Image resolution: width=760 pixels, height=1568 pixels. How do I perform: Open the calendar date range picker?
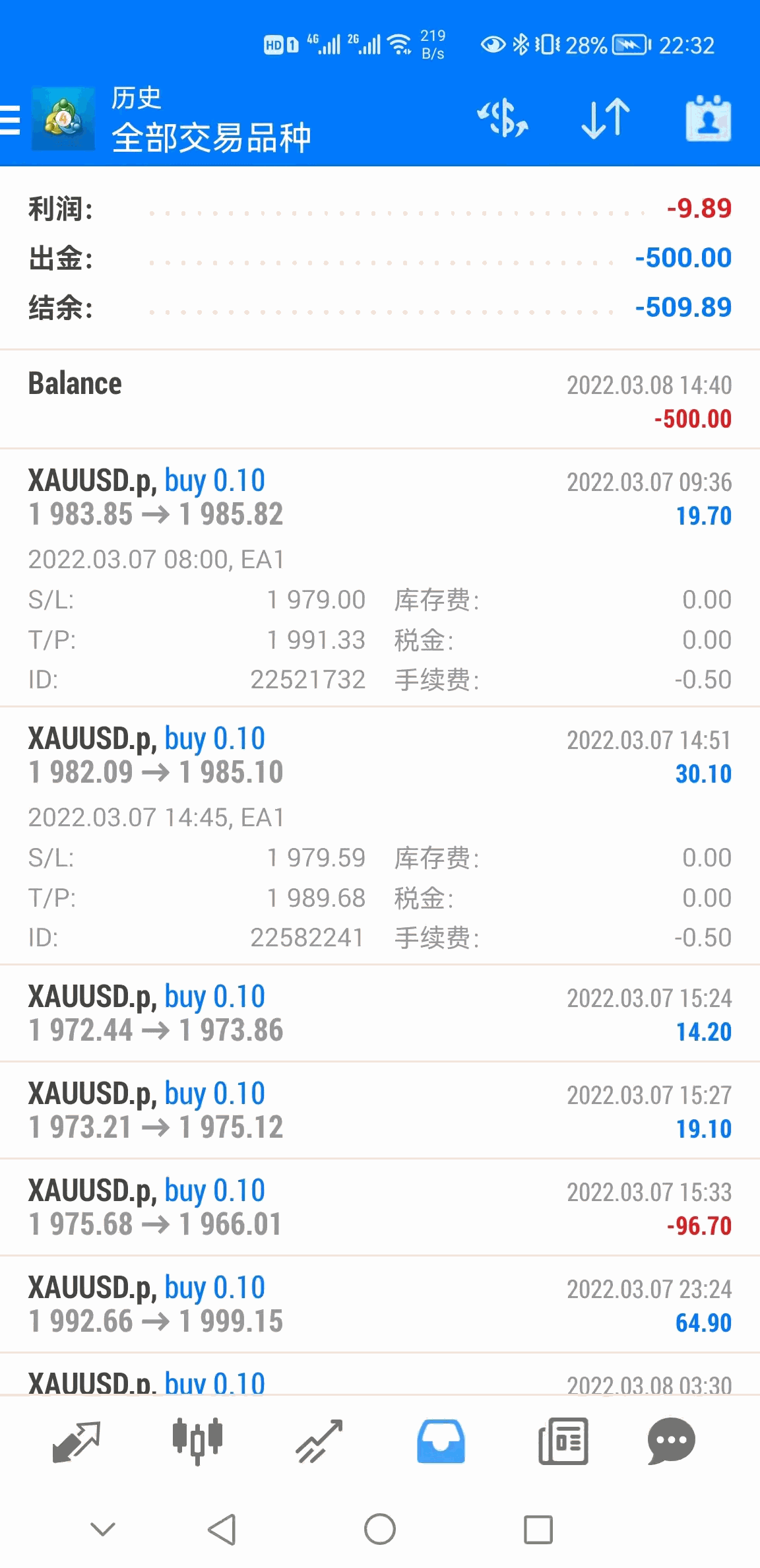[x=708, y=119]
